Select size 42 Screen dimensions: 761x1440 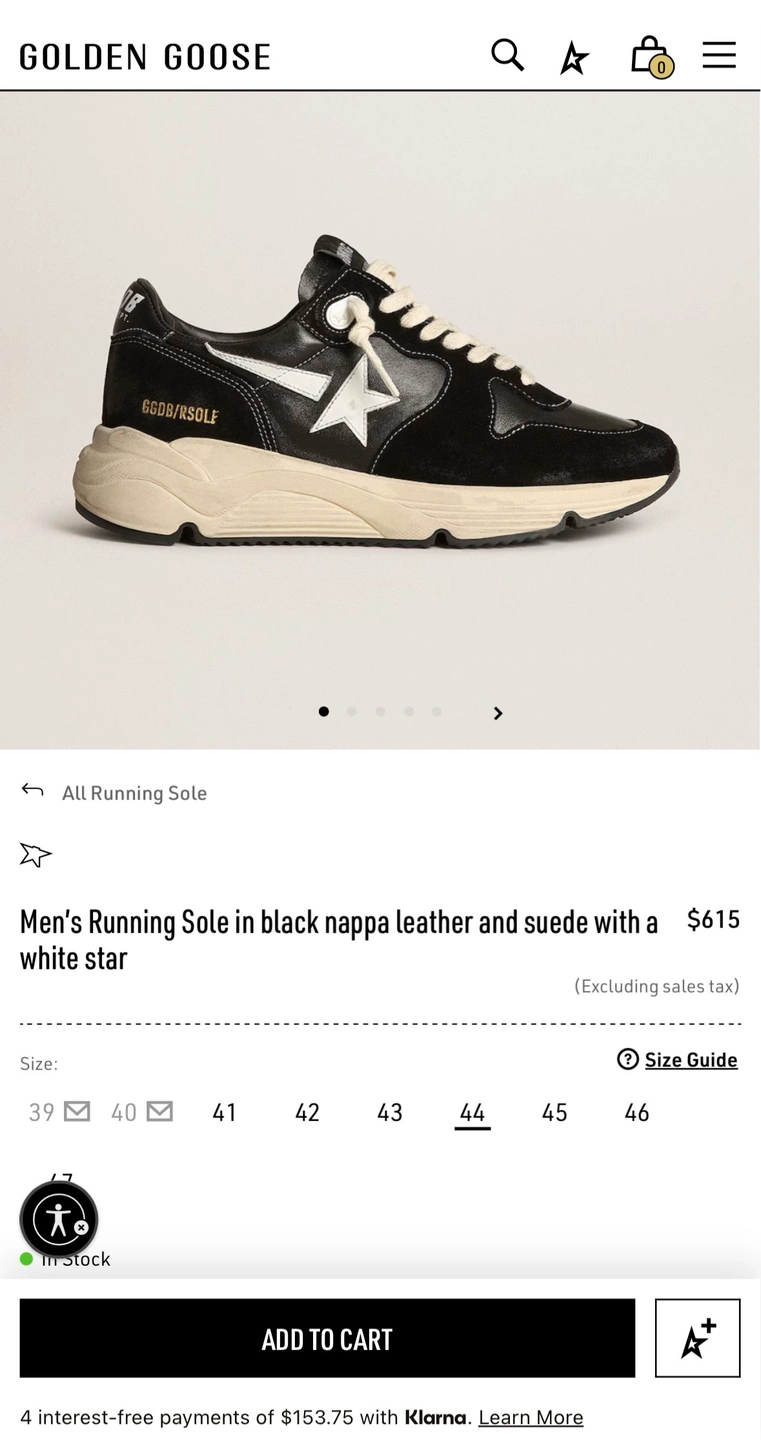307,1112
